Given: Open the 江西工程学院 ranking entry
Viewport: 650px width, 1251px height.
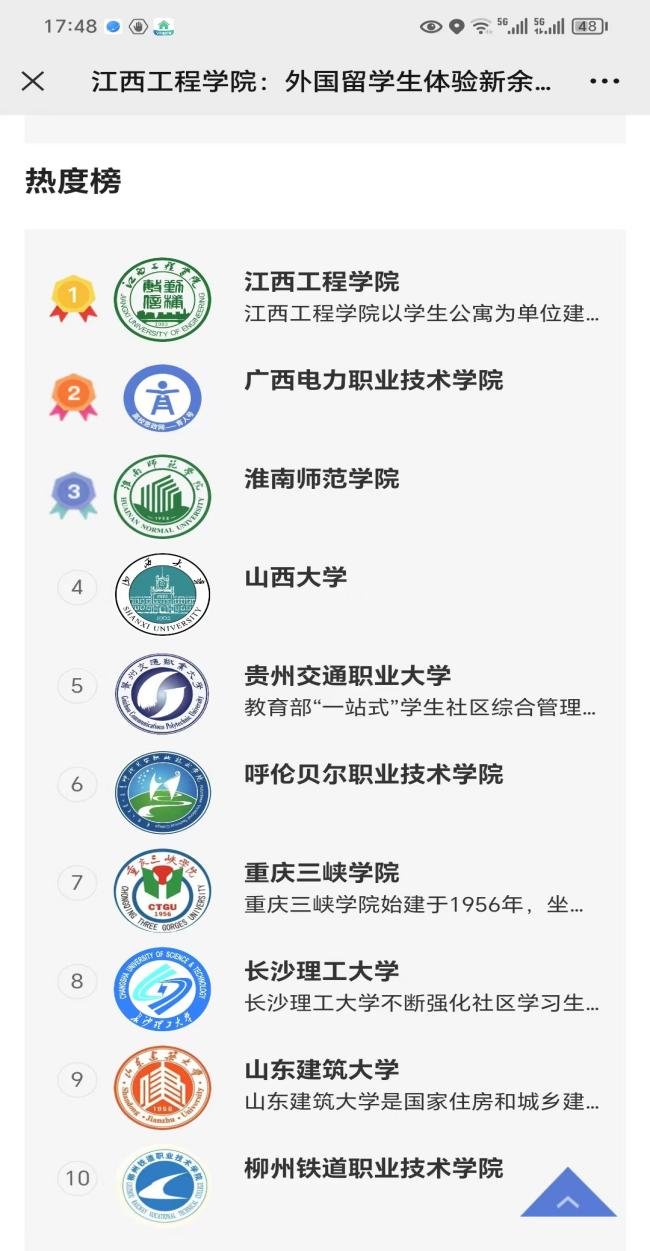Looking at the screenshot, I should click(x=325, y=298).
